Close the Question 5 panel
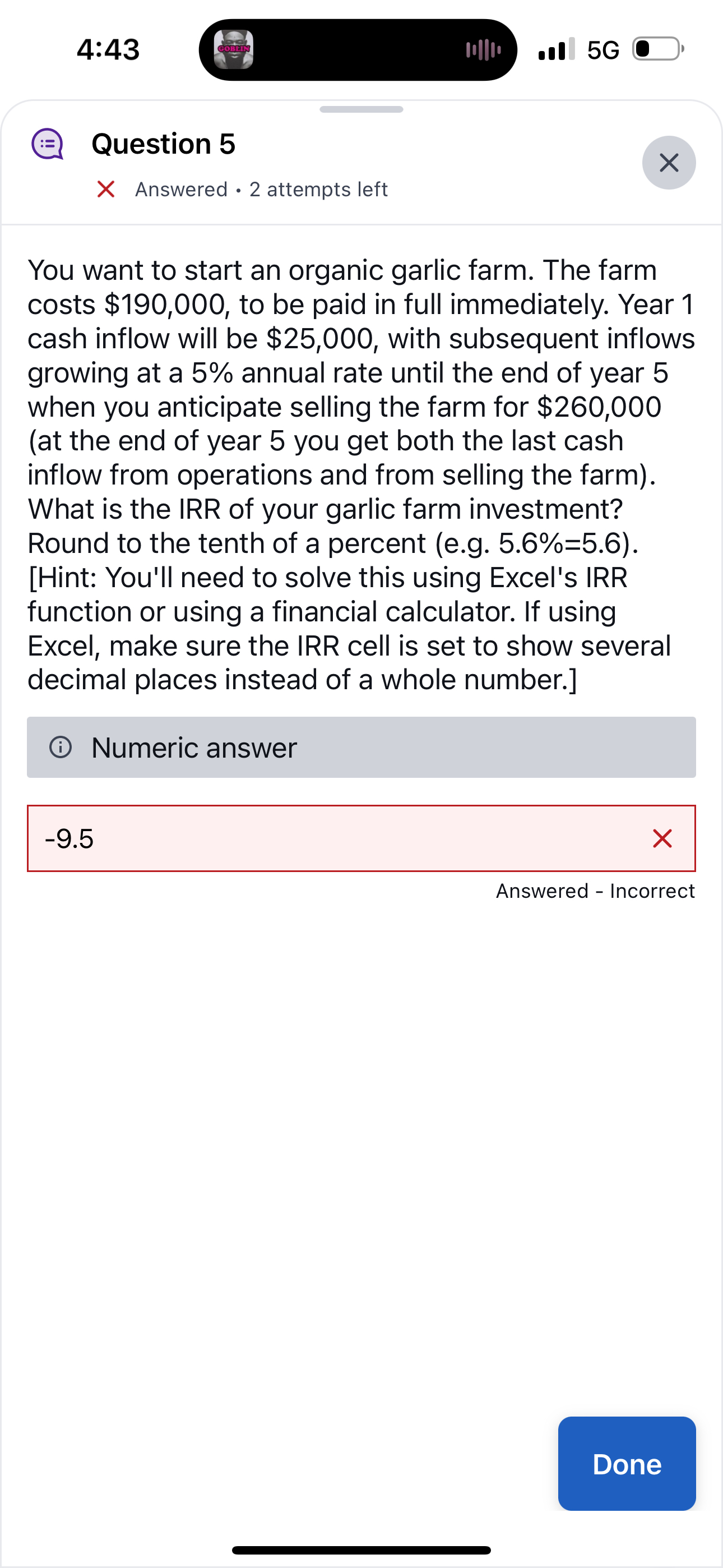Image resolution: width=723 pixels, height=1568 pixels. click(669, 163)
